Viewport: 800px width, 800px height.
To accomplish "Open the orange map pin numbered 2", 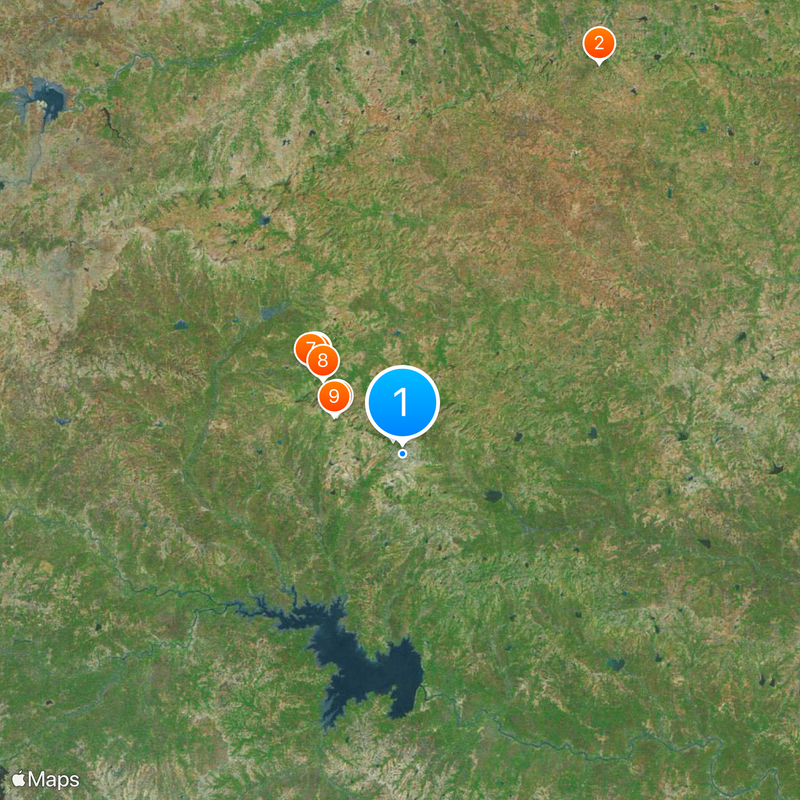I will tap(598, 43).
